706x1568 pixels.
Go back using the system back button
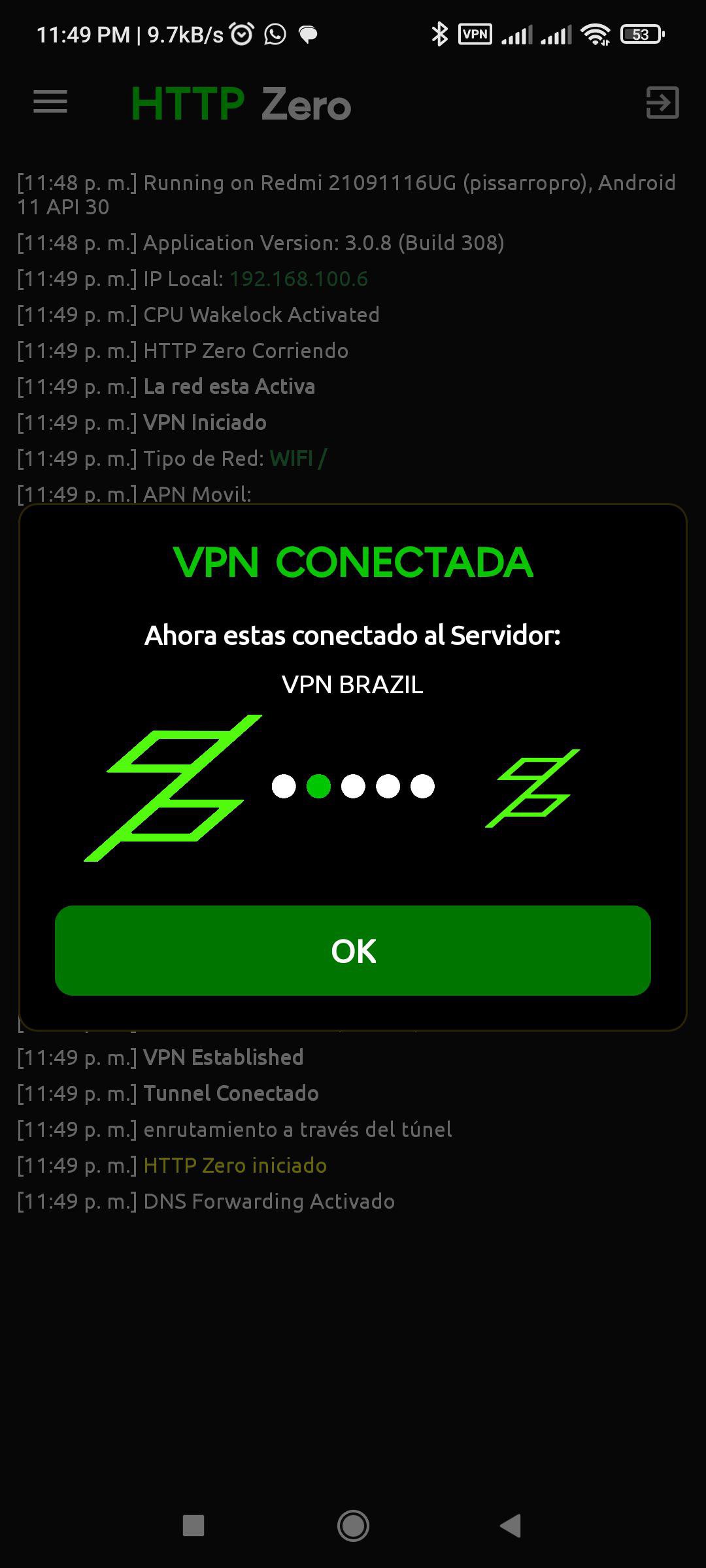pos(511,1526)
